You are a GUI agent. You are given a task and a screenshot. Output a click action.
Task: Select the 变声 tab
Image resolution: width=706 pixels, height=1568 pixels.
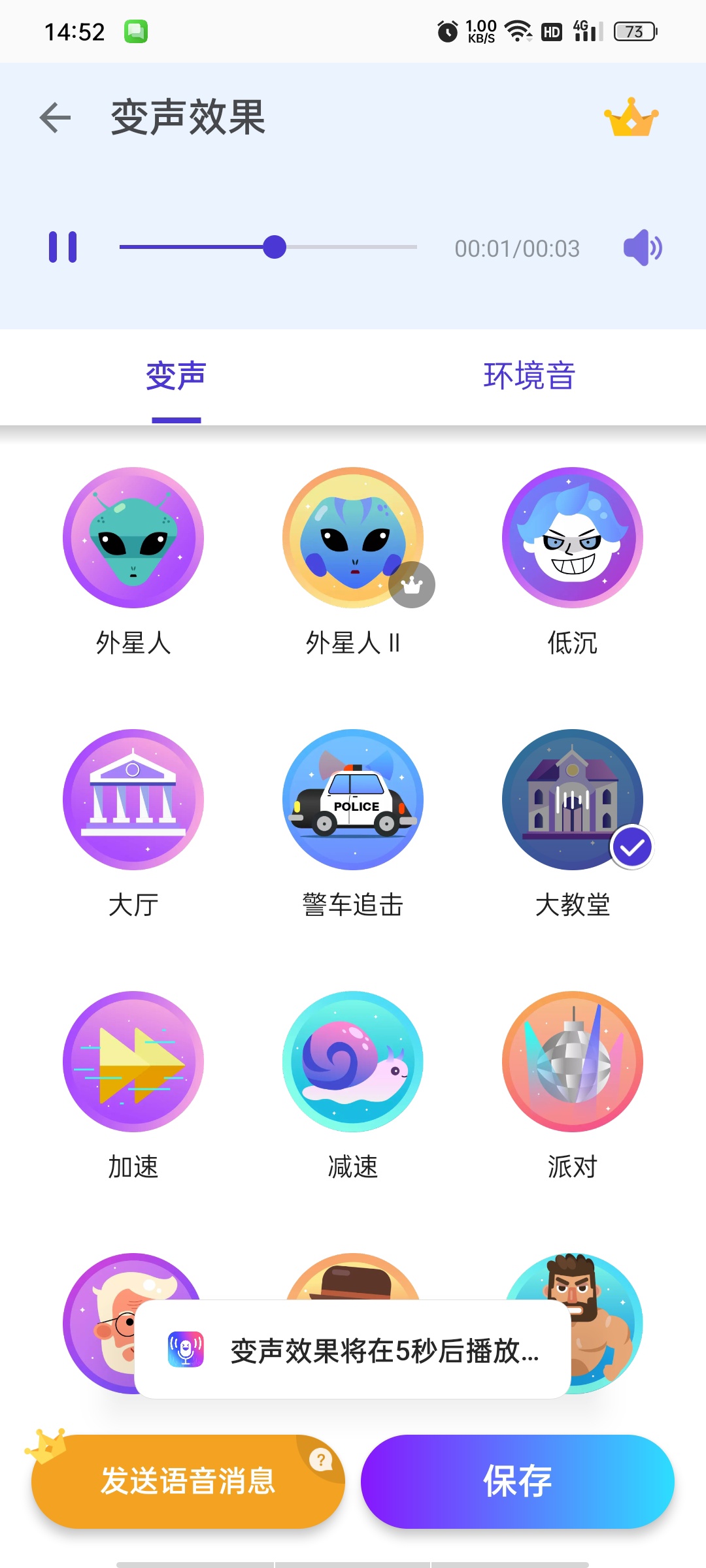pos(176,376)
